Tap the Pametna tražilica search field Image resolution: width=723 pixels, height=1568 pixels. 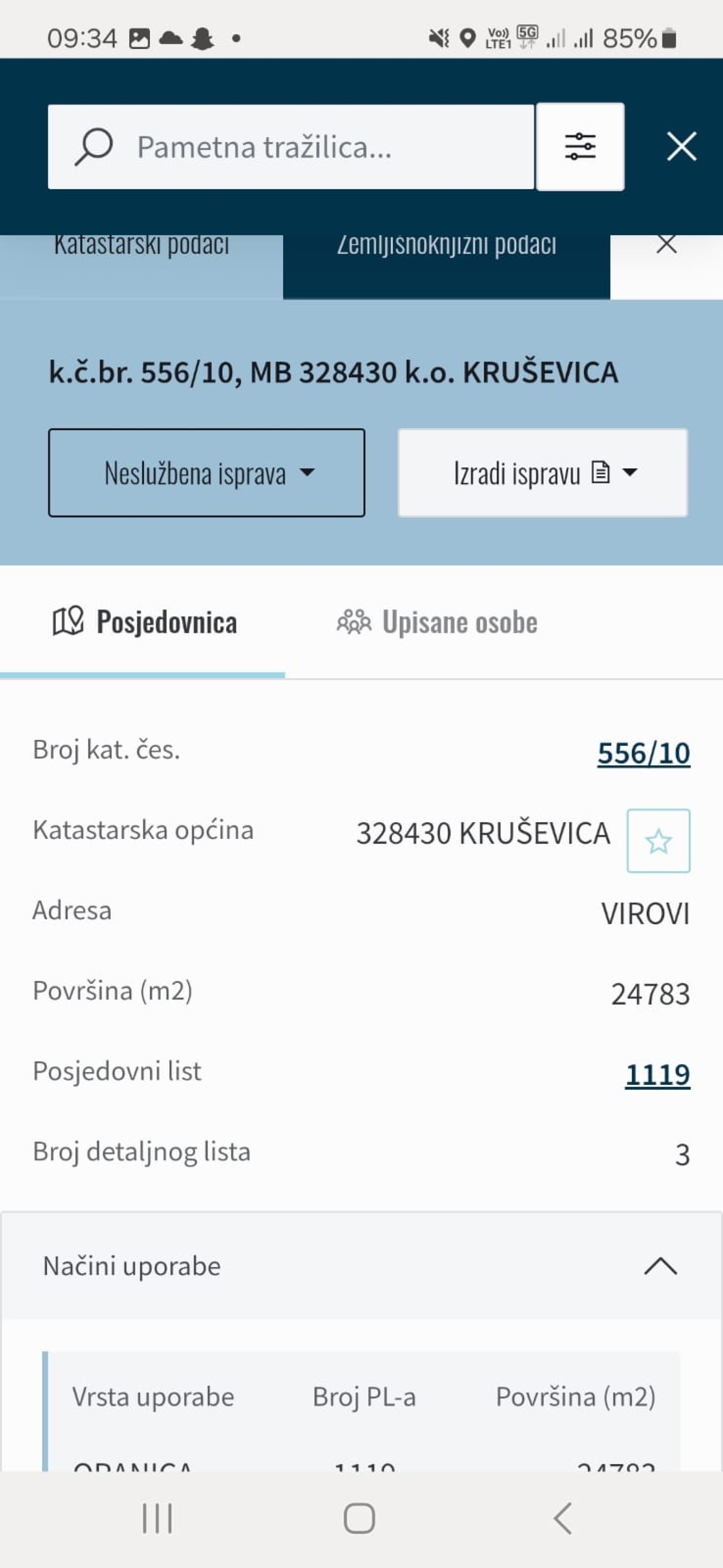(x=291, y=147)
